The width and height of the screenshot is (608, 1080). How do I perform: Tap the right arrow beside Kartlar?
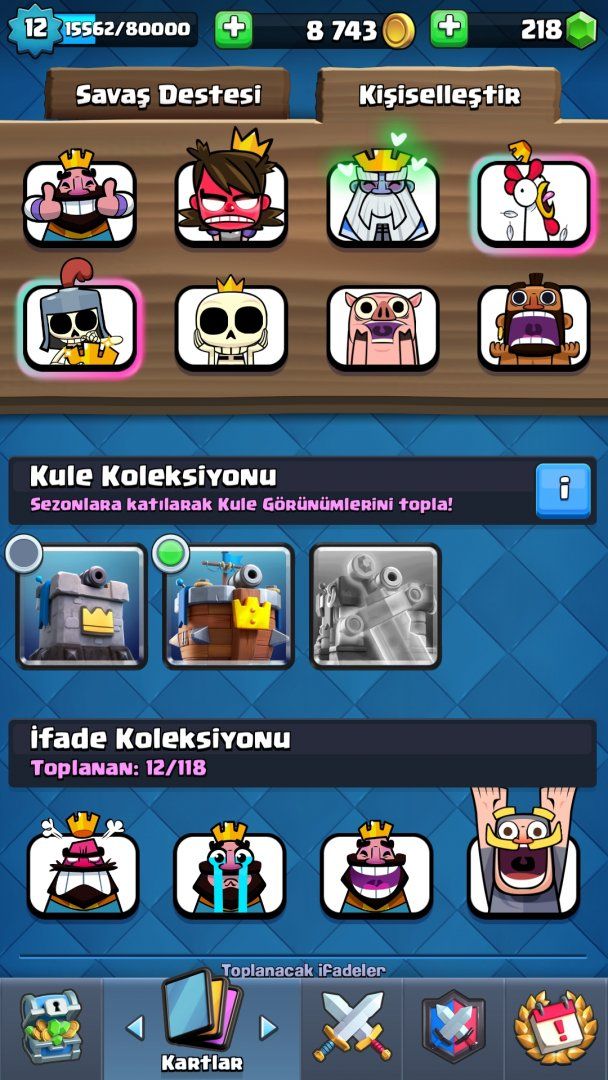click(268, 1027)
